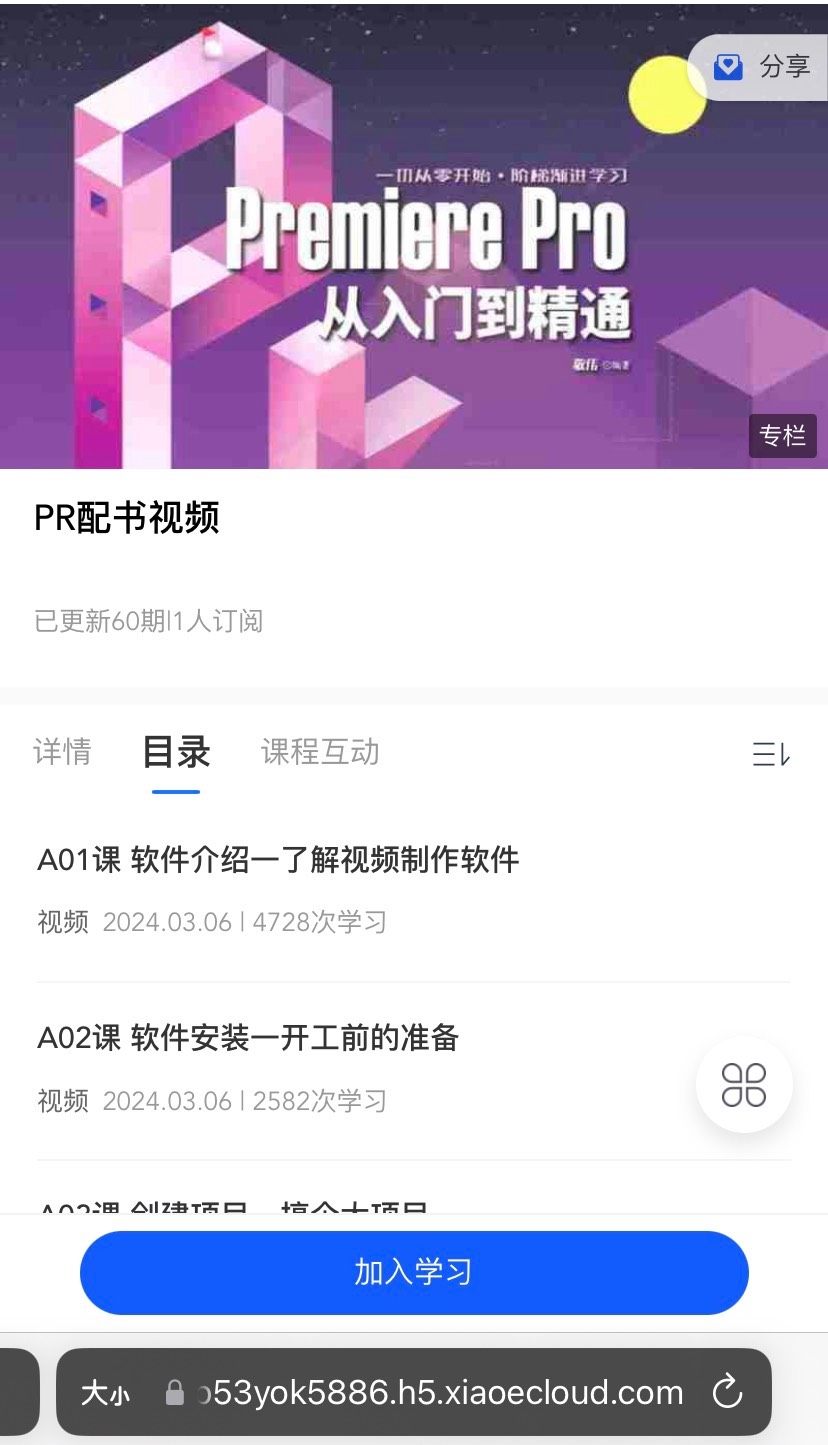Image resolution: width=828 pixels, height=1445 pixels.
Task: Tap 加入学习 to join the course
Action: point(414,1272)
